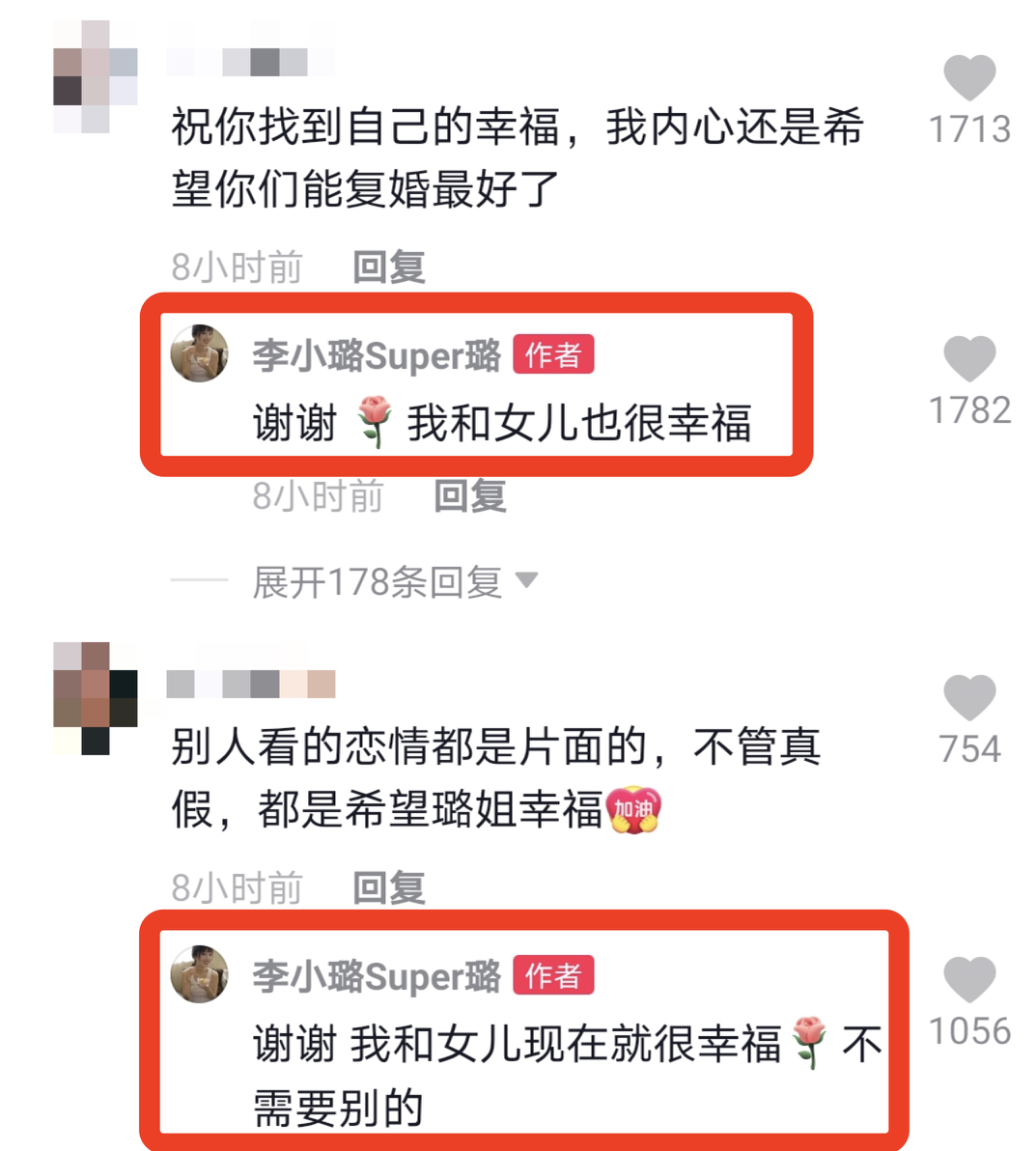Reply to the comment '祝你找到自己的幸福'
Viewport: 1036px width, 1151px height.
click(388, 267)
